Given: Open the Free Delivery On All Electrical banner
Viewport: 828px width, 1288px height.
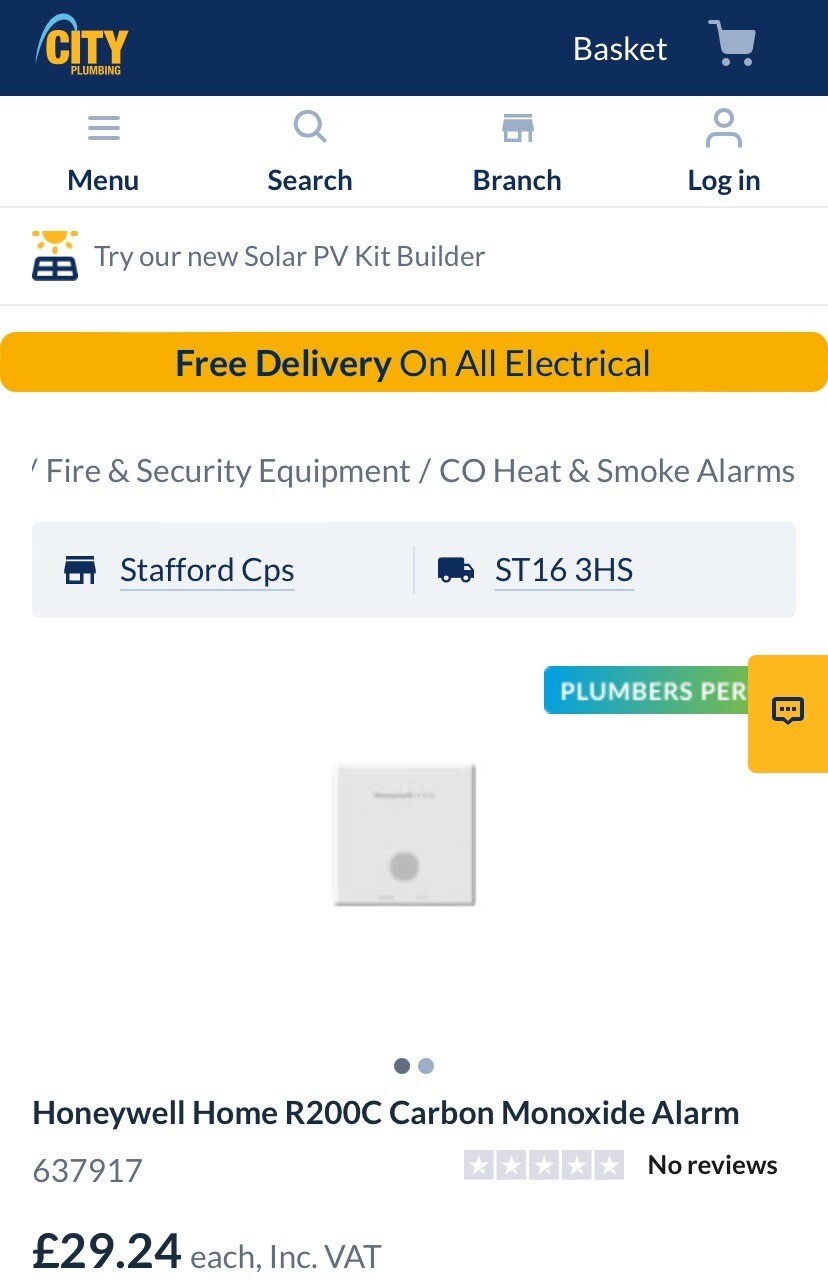Looking at the screenshot, I should click(x=413, y=363).
